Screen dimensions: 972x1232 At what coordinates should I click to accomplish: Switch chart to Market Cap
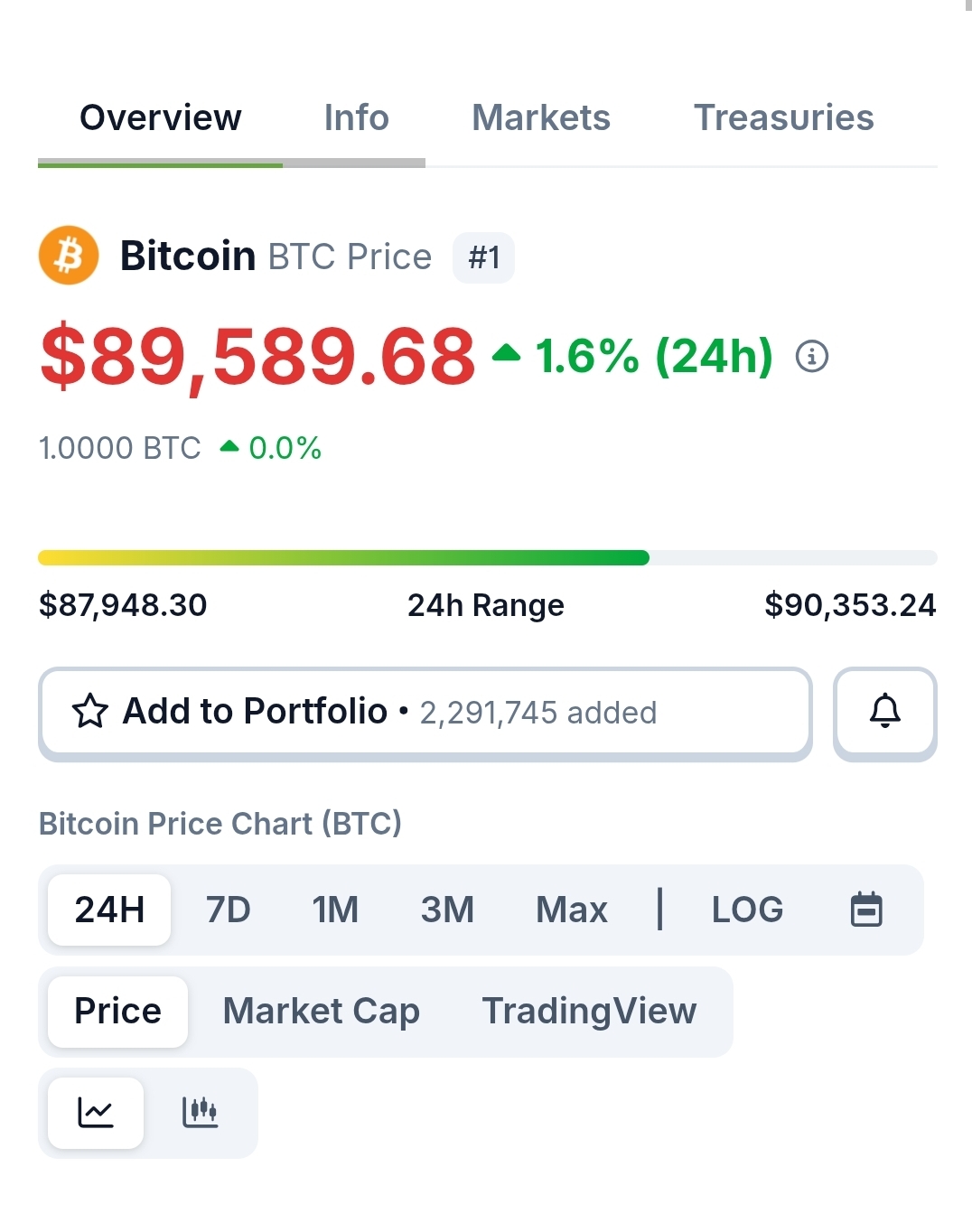(x=321, y=1012)
